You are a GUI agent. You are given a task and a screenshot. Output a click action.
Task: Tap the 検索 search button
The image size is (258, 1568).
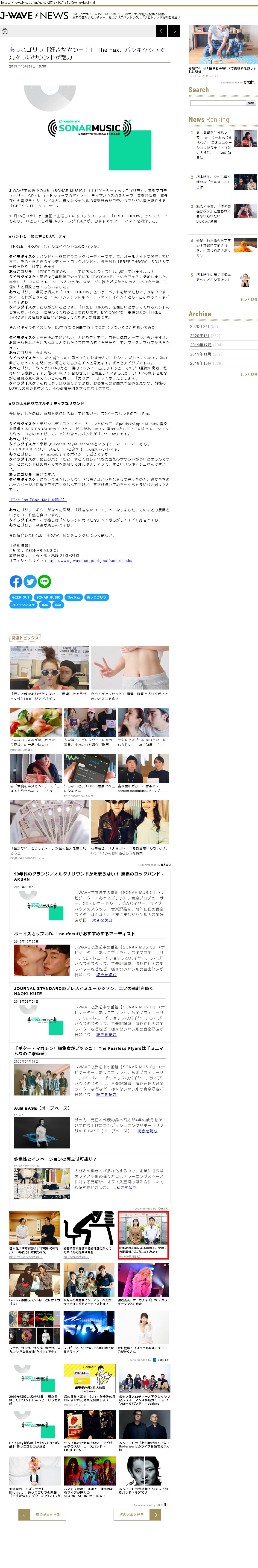point(251,103)
